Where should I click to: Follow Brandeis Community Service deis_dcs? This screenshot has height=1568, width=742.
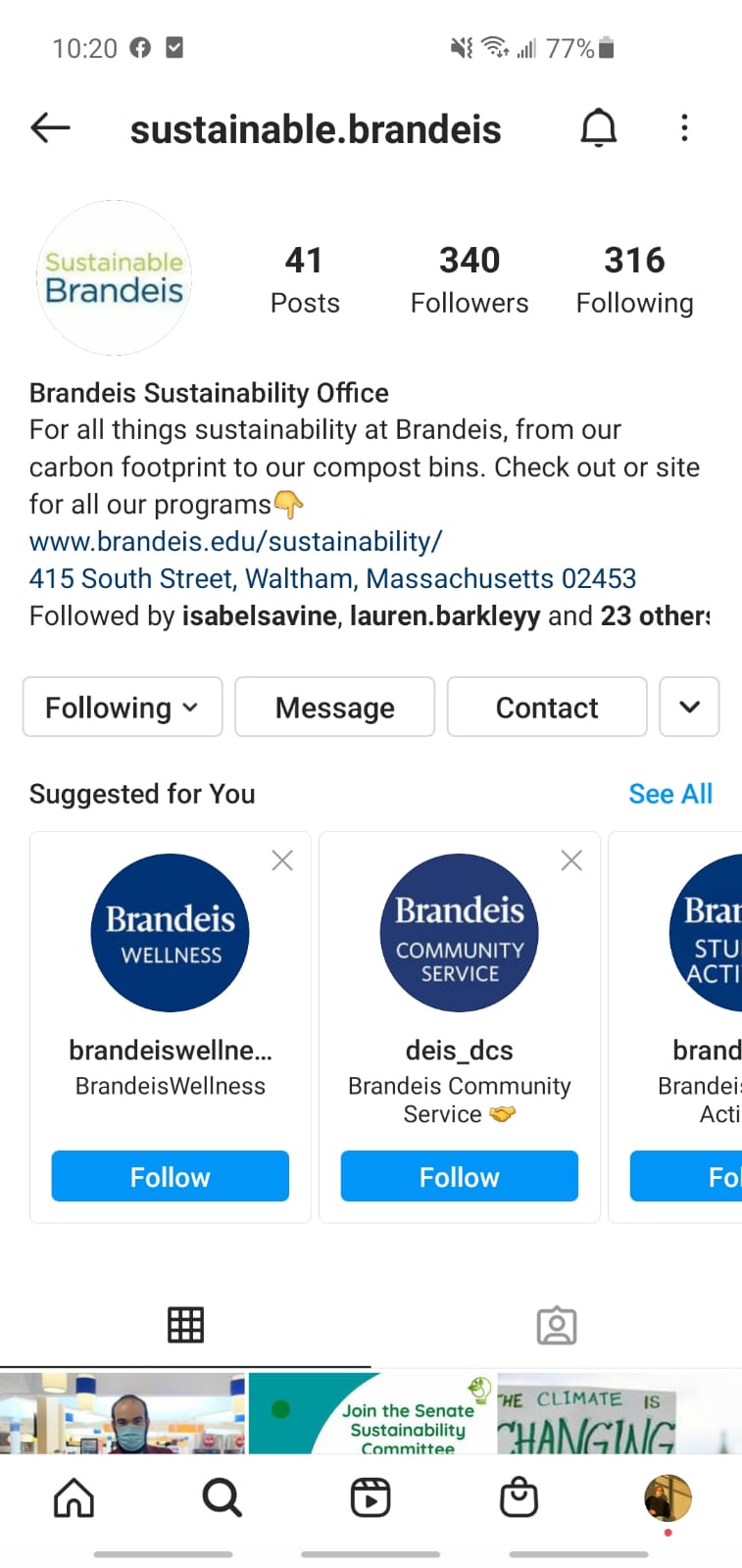coord(459,1176)
